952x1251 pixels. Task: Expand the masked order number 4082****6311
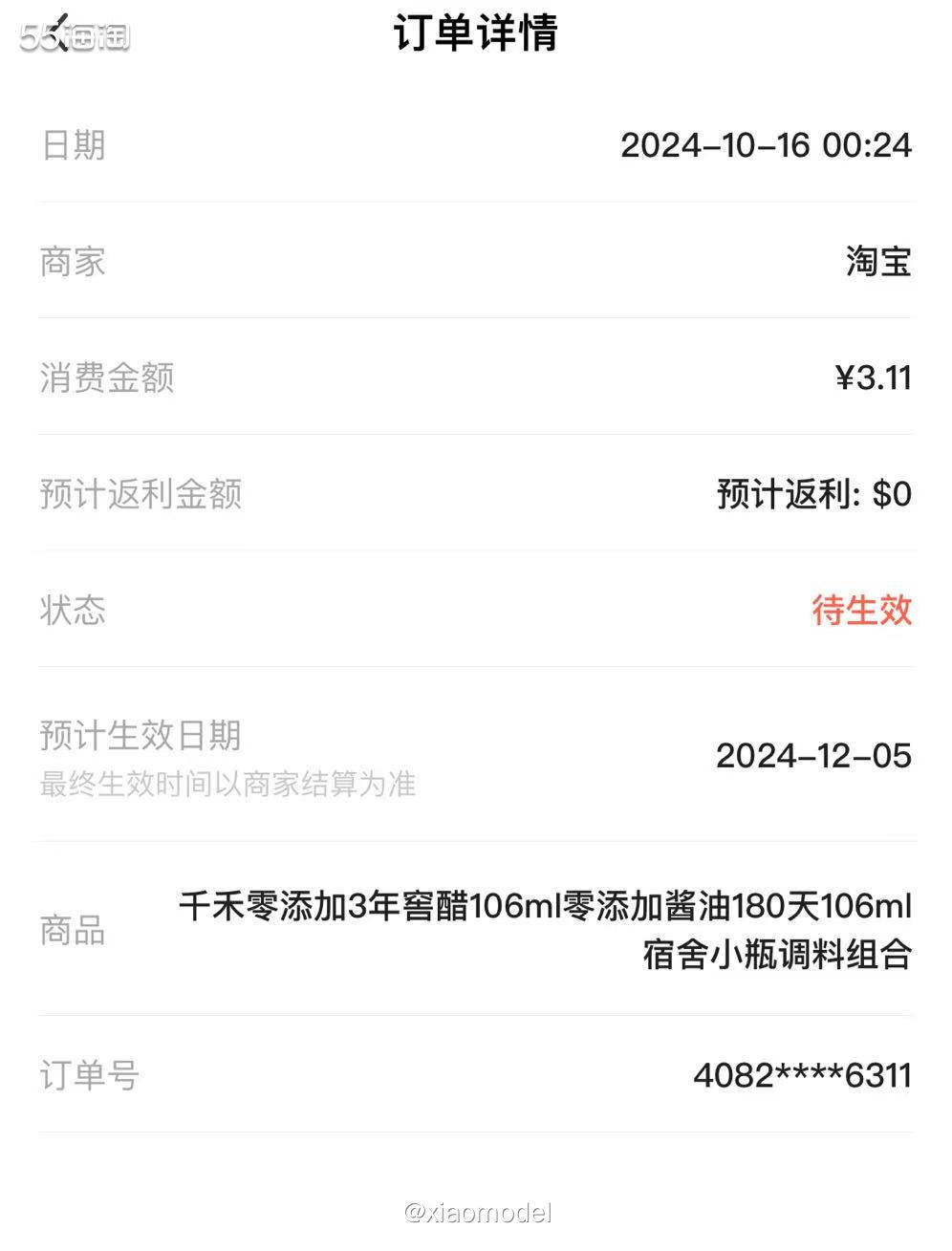(x=801, y=1074)
